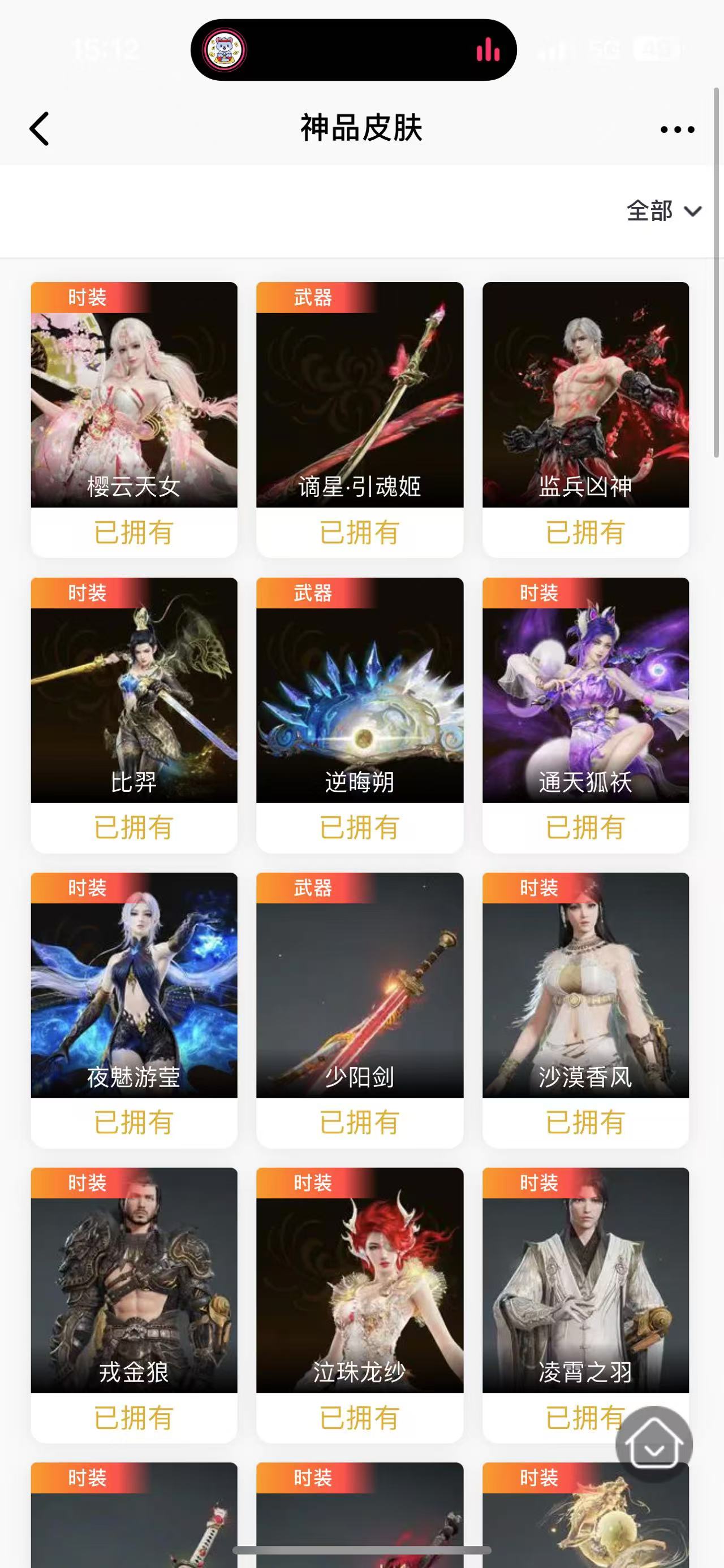724x1568 pixels.
Task: Tap the floating home button
Action: tap(653, 1444)
